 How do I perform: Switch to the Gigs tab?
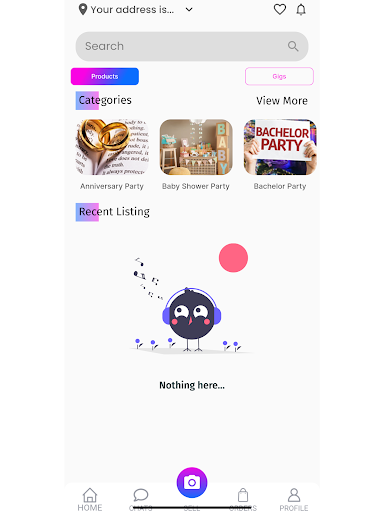pyautogui.click(x=279, y=76)
